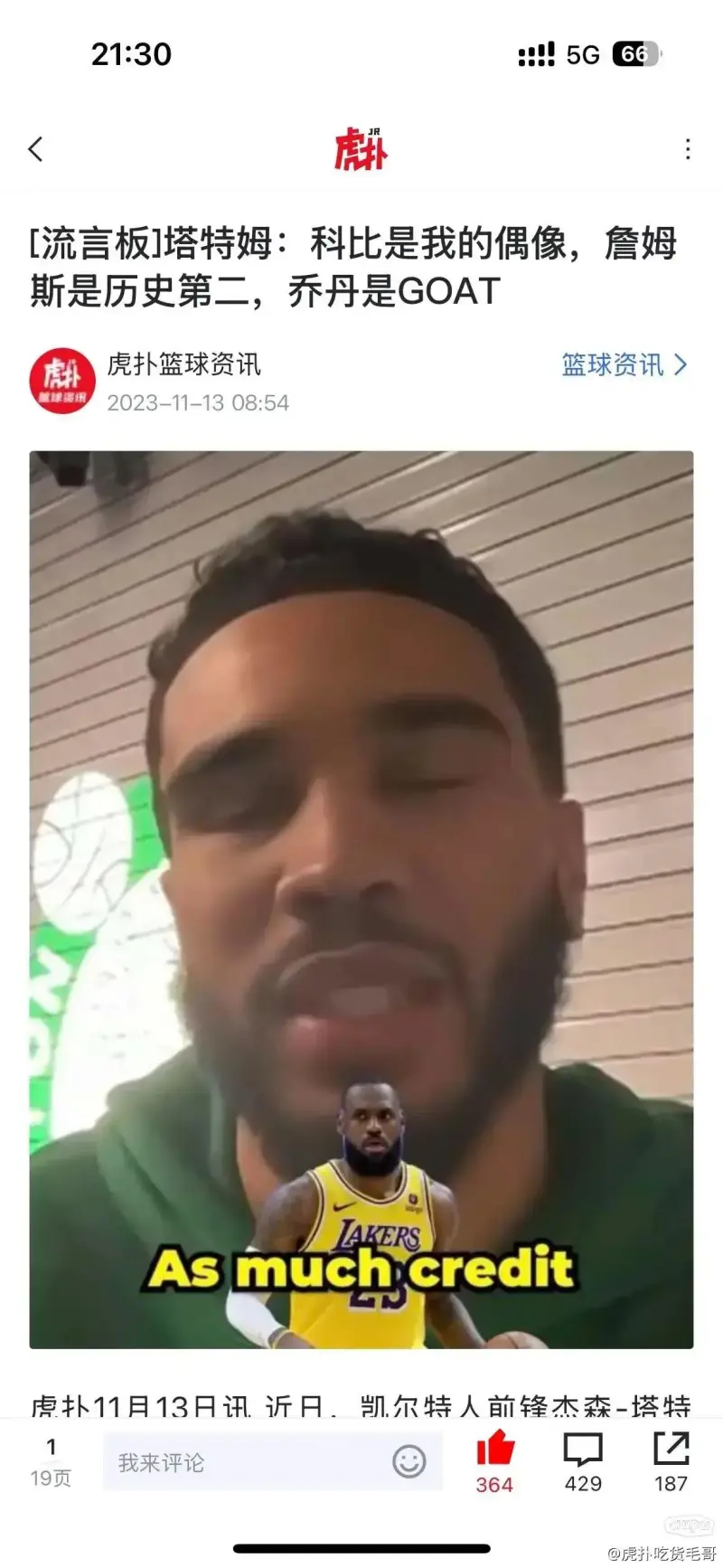View the 429 comments

click(583, 1461)
